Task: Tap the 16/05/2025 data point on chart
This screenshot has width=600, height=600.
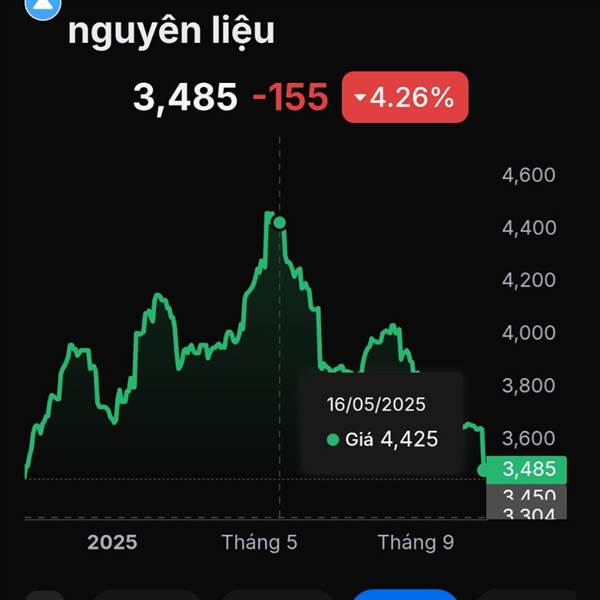Action: (x=280, y=222)
